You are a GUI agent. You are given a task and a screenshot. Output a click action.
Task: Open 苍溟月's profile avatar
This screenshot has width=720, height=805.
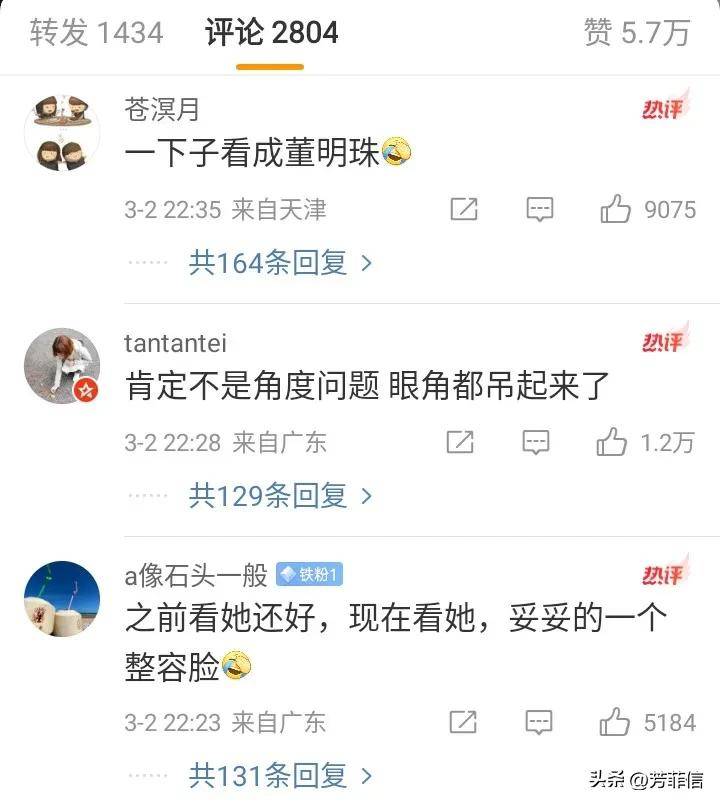[61, 131]
